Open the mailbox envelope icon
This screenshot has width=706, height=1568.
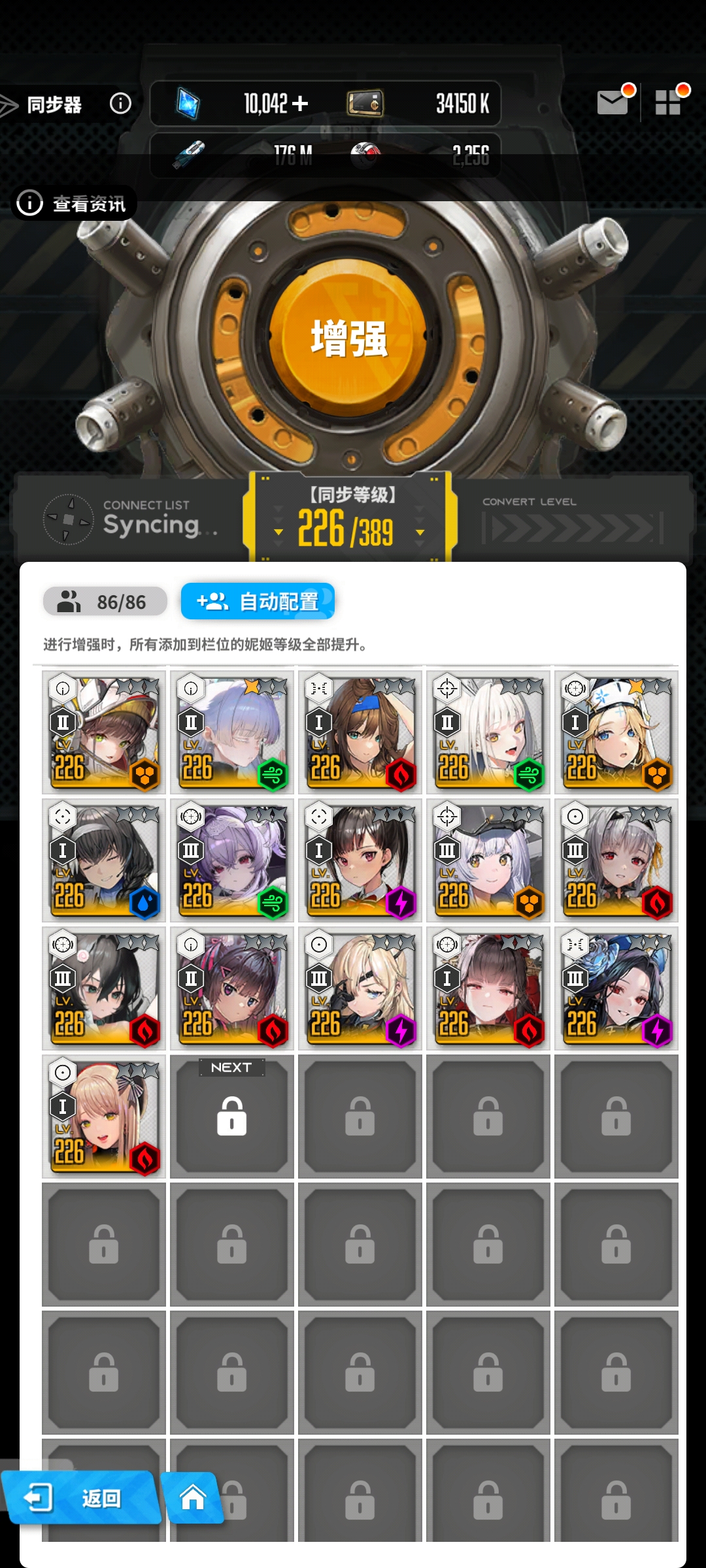pyautogui.click(x=613, y=102)
